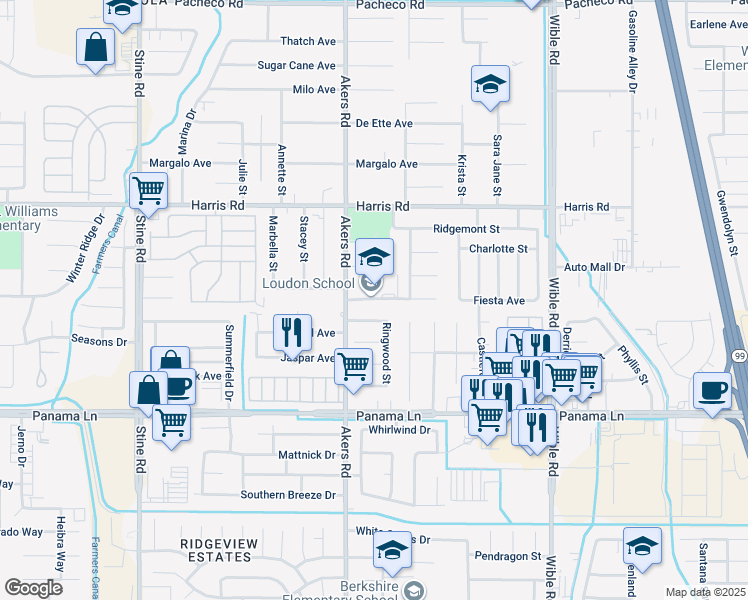Viewport: 748px width, 600px height.
Task: Select the shopping cart marker on Harris Rd
Action: pyautogui.click(x=148, y=189)
